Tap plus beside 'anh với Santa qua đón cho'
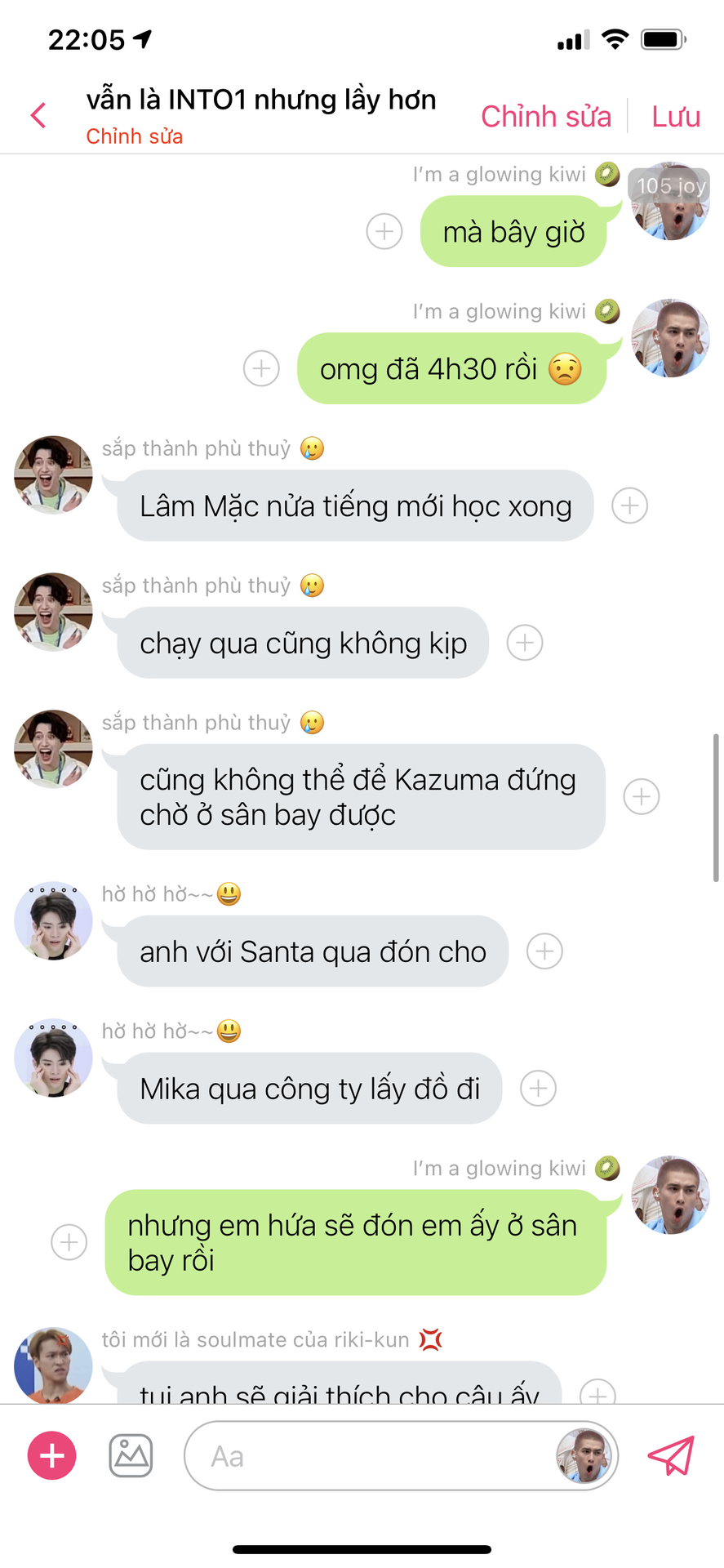 coord(544,951)
